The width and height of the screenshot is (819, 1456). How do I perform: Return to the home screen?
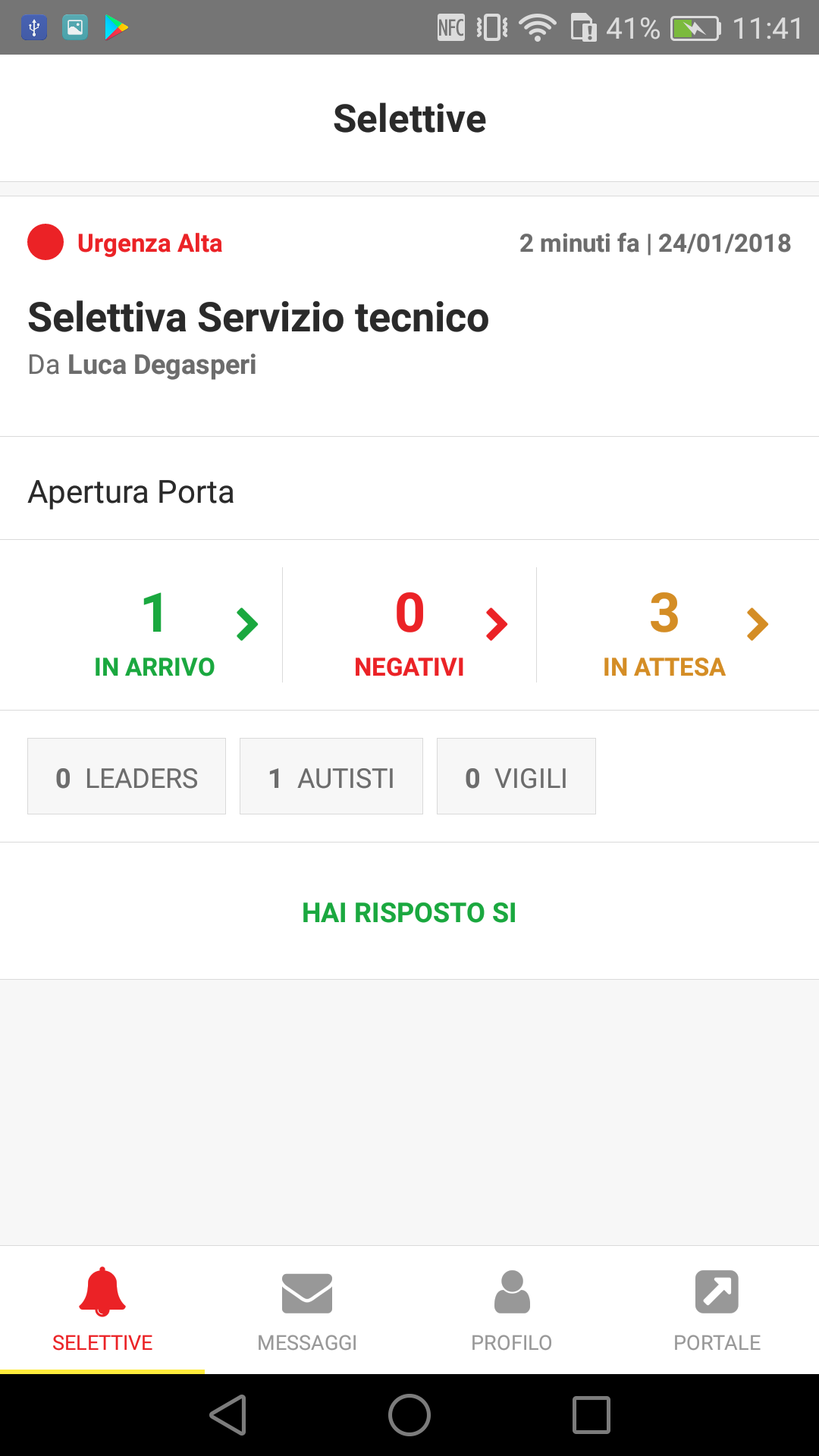coord(409,1415)
